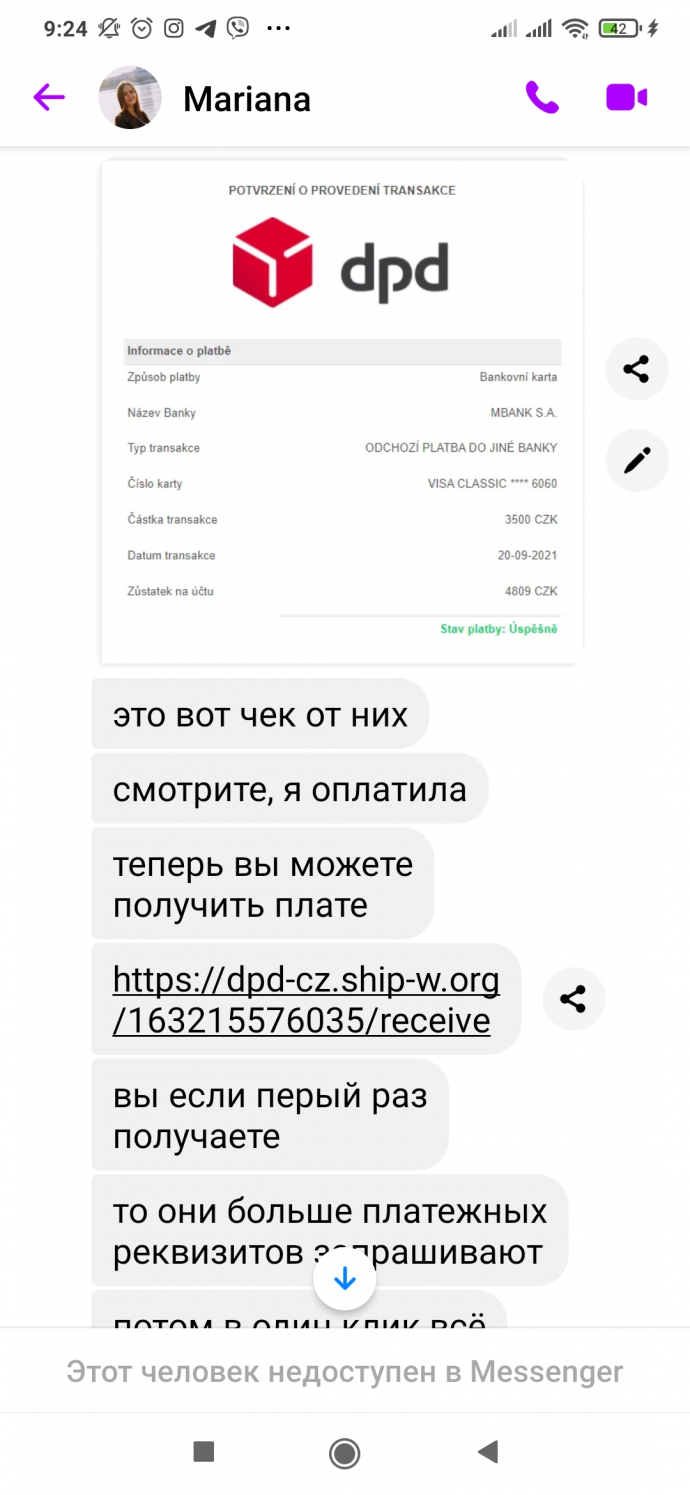Jump to latest messages with down arrow
This screenshot has height=1495, width=690.
pyautogui.click(x=345, y=1279)
